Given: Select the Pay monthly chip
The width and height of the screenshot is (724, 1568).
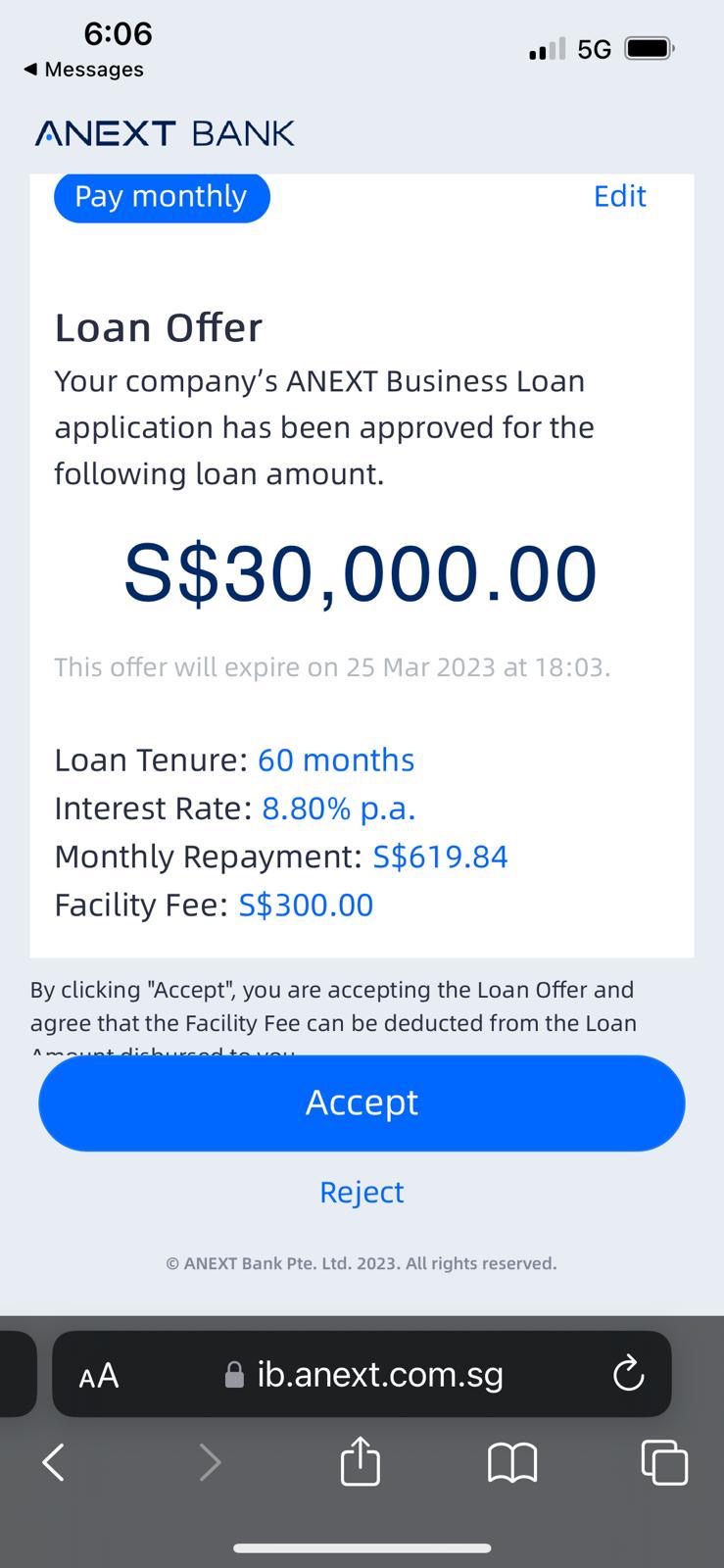Looking at the screenshot, I should coord(162,196).
